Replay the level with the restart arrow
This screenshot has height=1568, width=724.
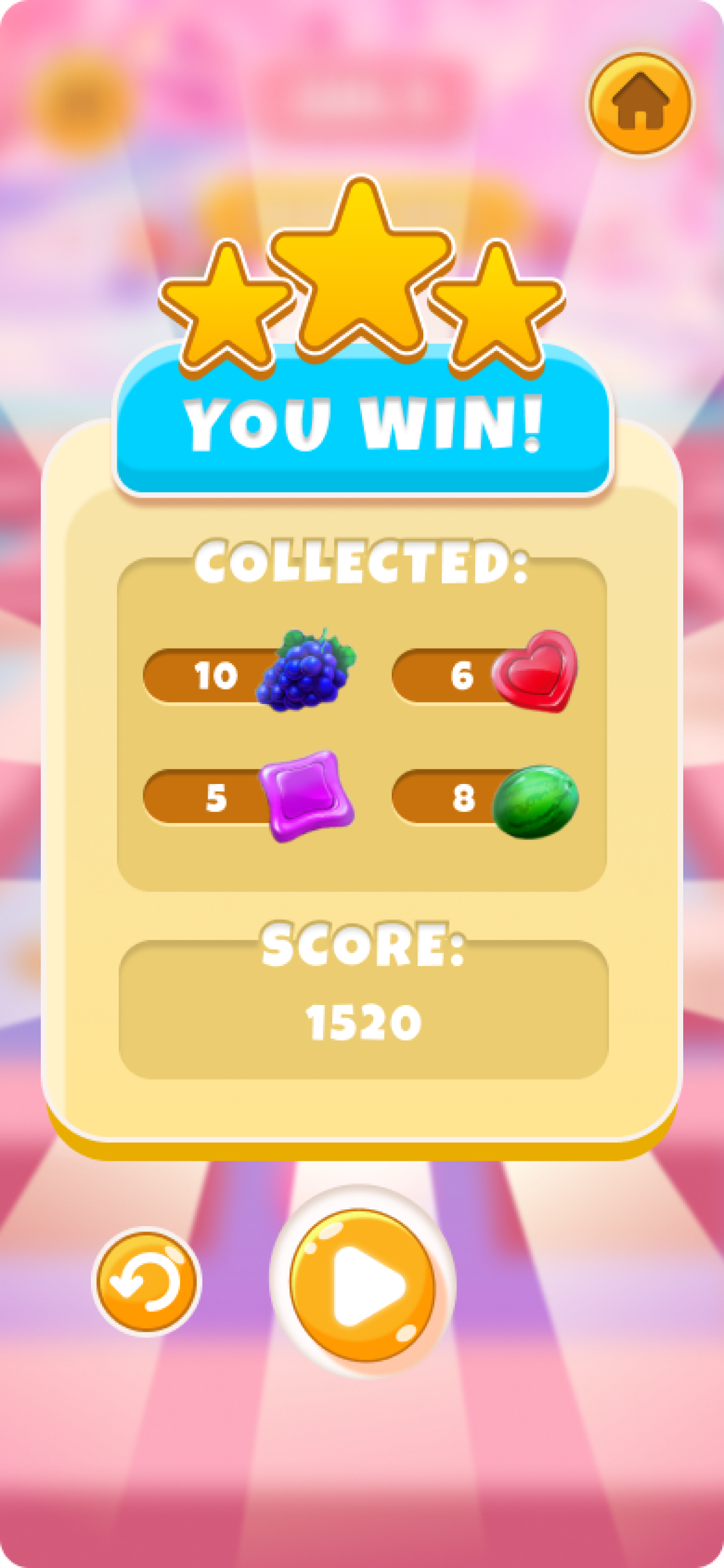coord(146,1282)
